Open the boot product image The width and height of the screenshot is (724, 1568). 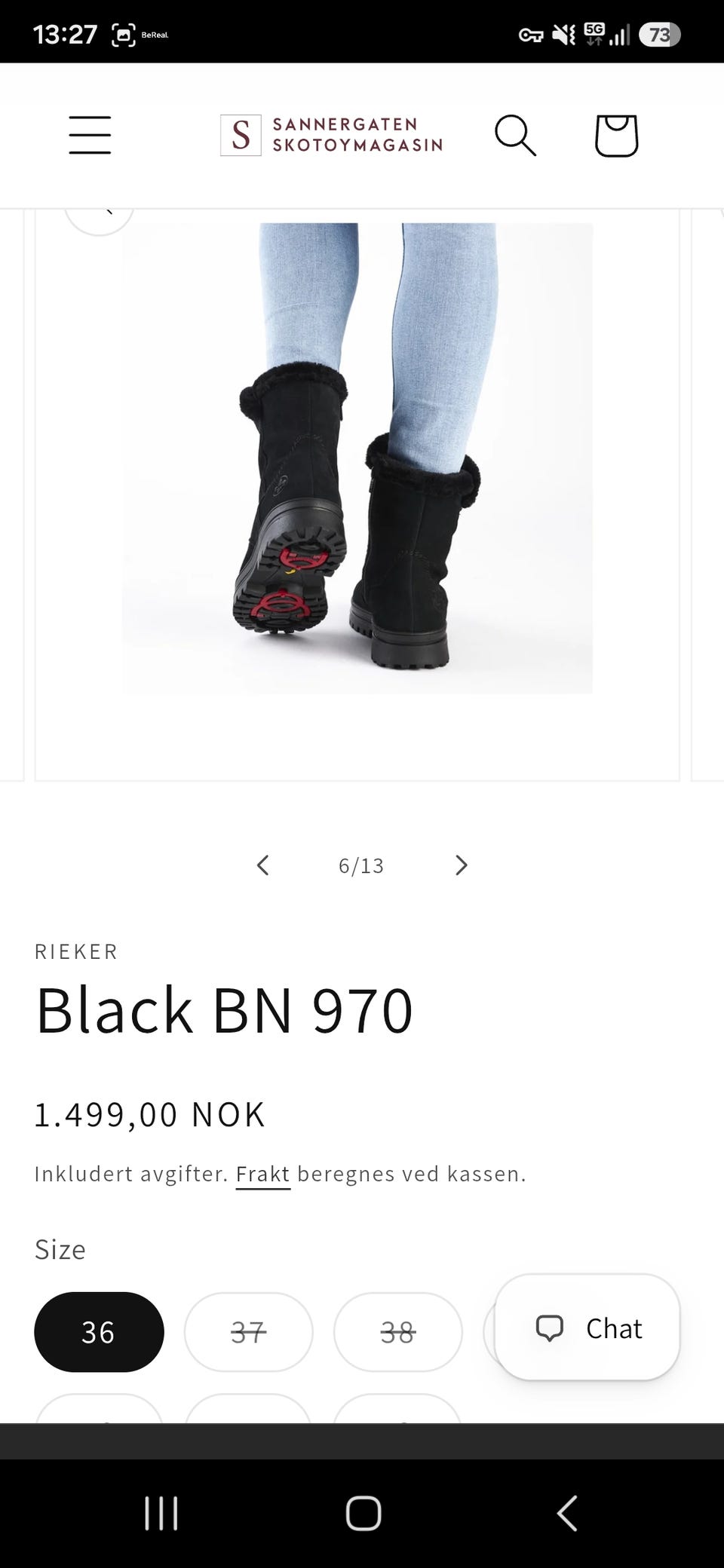tap(357, 458)
